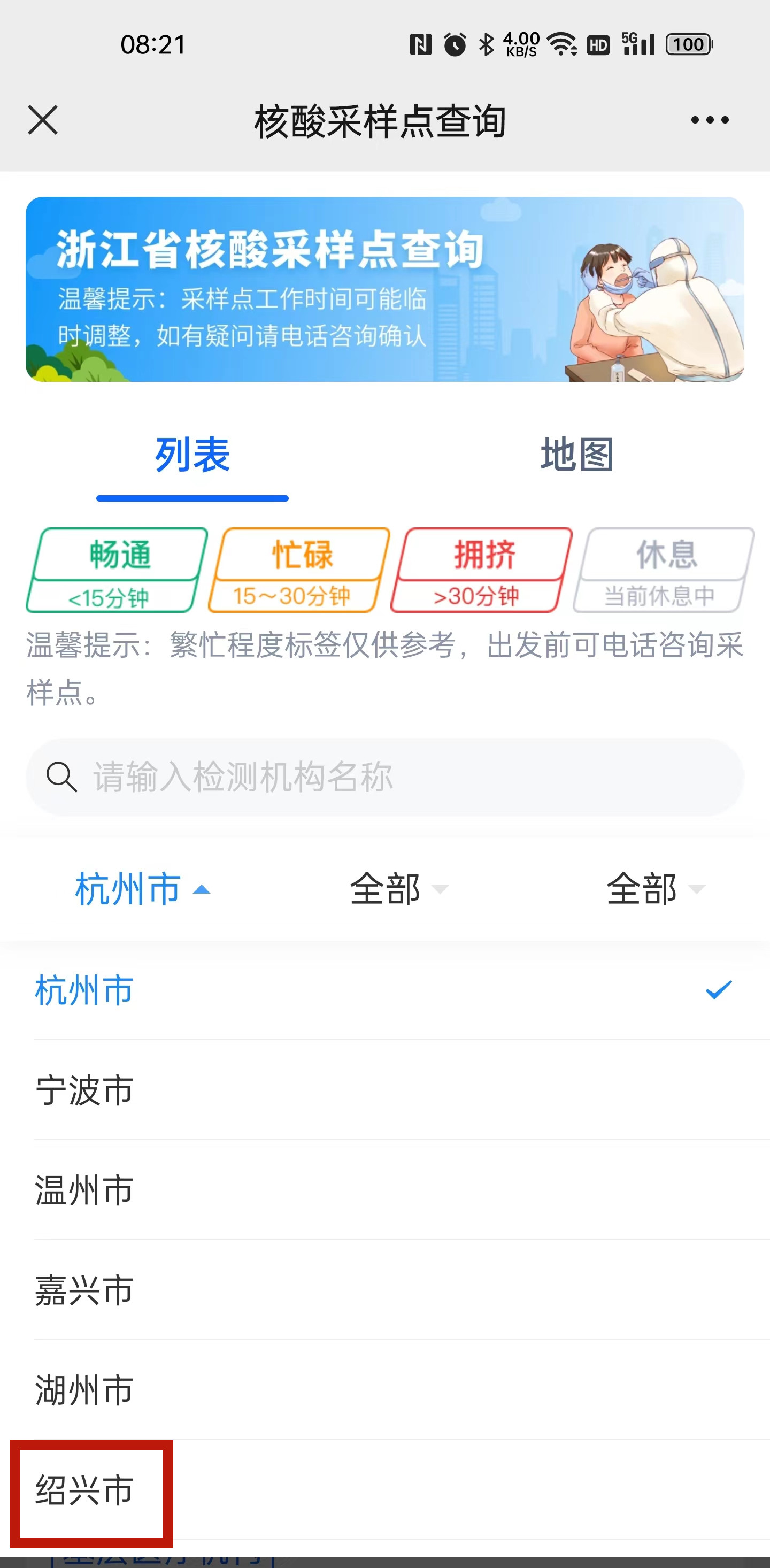770x1568 pixels.
Task: Filter by 忙碌 15~30分钟 status
Action: click(299, 570)
